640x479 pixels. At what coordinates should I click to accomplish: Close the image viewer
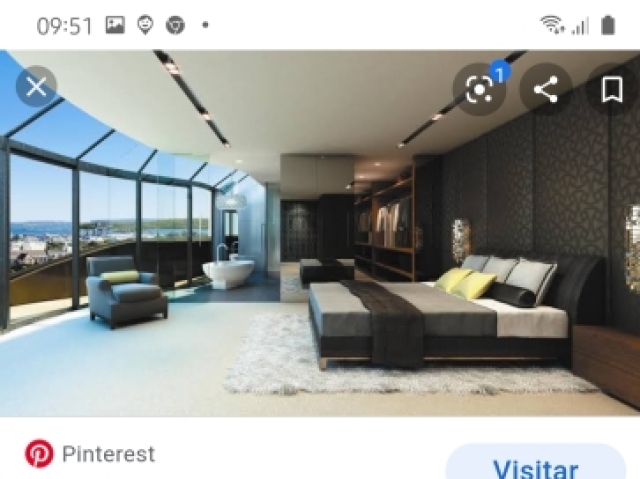pyautogui.click(x=37, y=88)
